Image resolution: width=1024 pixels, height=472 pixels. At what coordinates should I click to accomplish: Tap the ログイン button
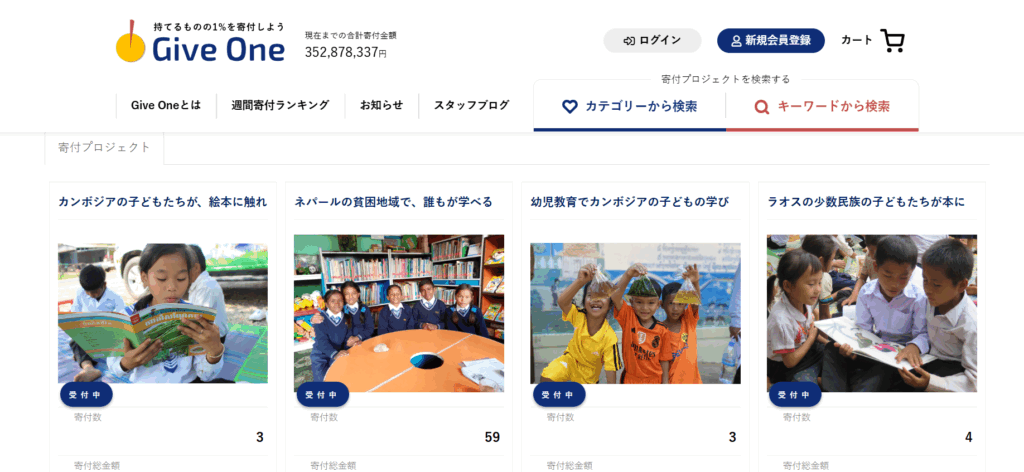coord(652,40)
